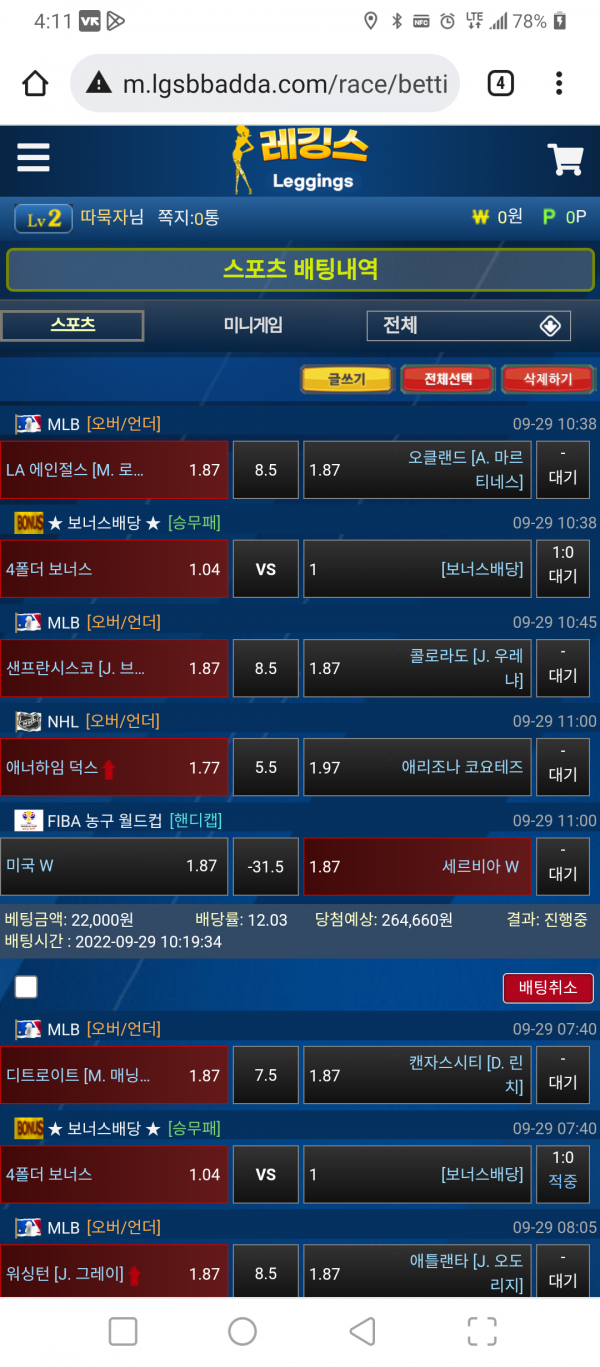Tap the 배팅취소 button
This screenshot has height=1367, width=600.
[x=547, y=987]
